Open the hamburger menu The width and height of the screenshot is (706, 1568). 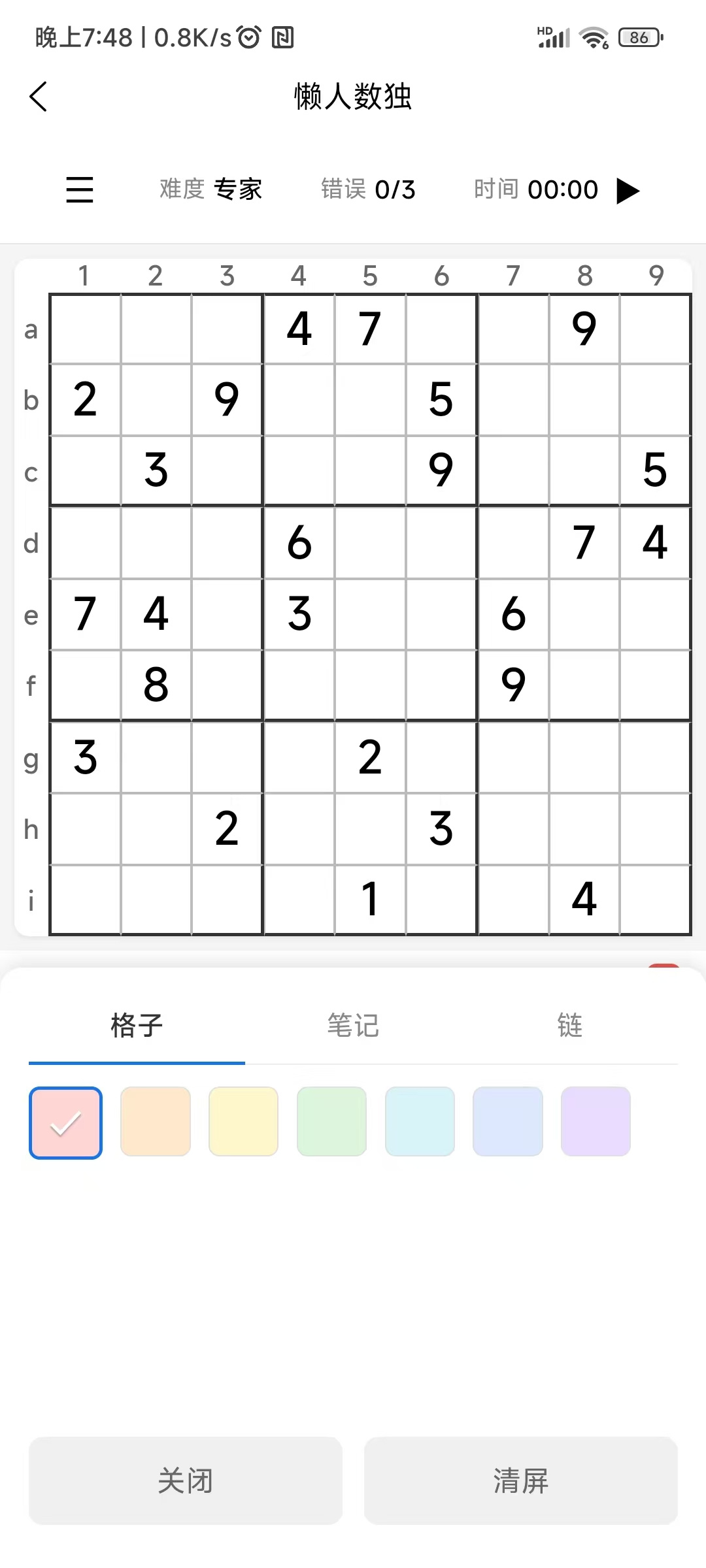80,190
